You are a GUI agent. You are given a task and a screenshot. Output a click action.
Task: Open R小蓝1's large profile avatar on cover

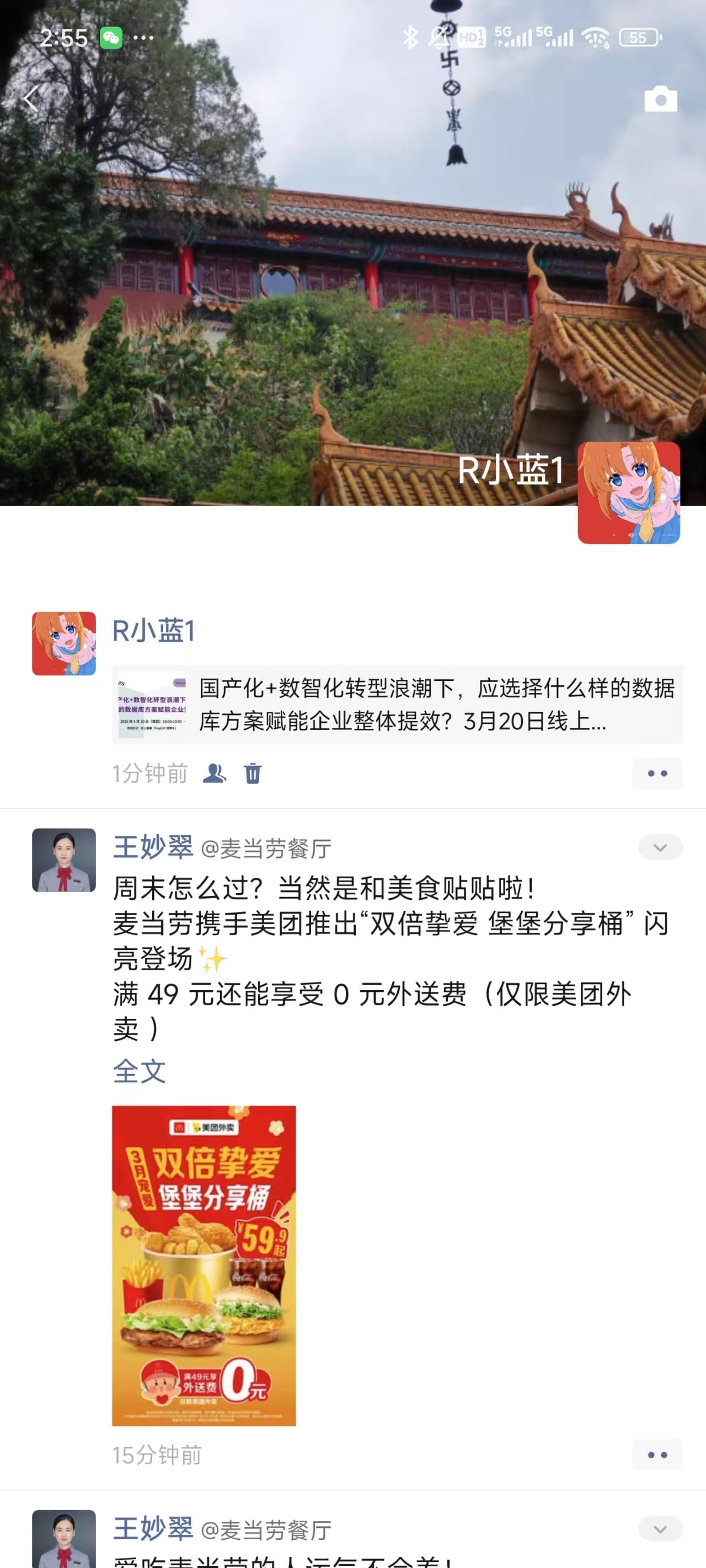[x=629, y=492]
